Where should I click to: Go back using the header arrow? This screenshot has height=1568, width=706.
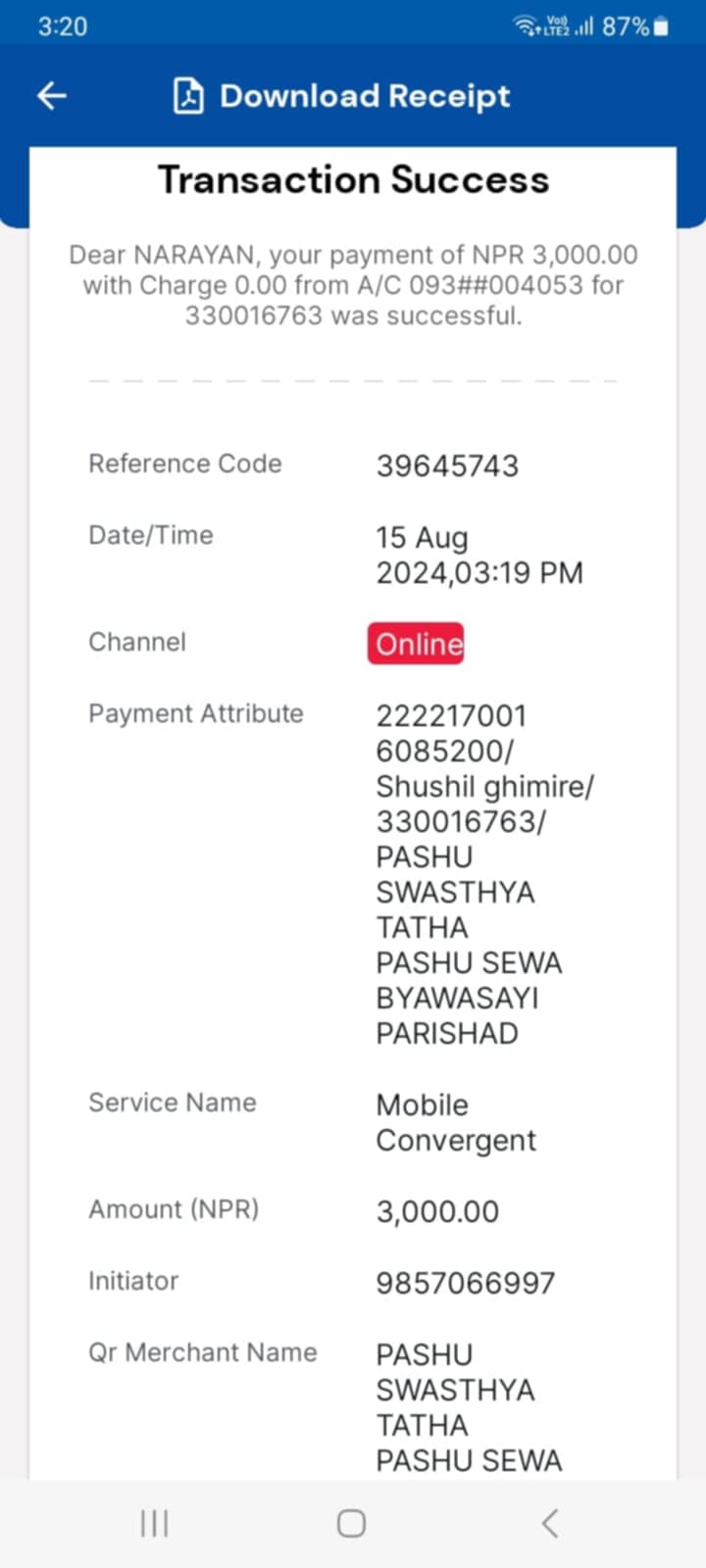click(51, 95)
